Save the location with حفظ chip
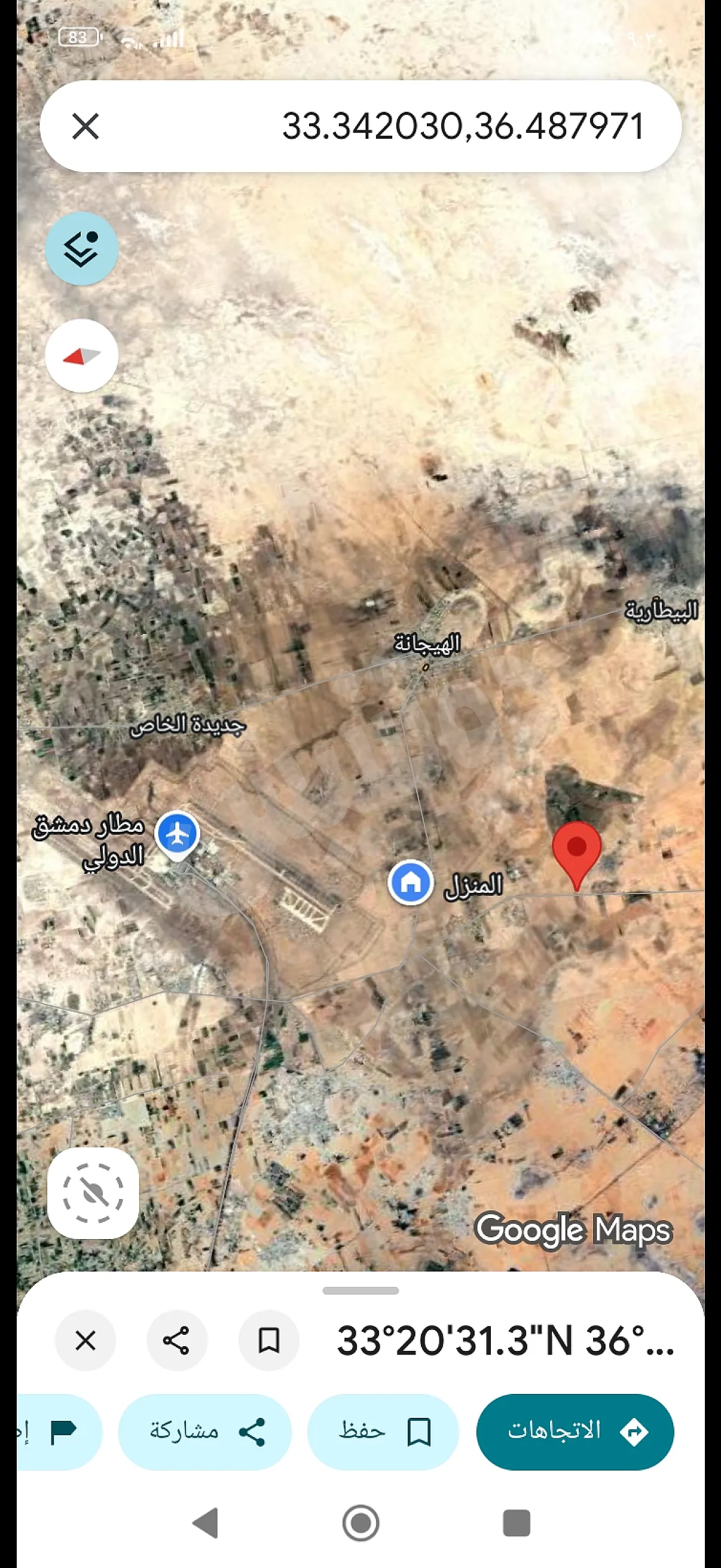The width and height of the screenshot is (721, 1568). (383, 1432)
